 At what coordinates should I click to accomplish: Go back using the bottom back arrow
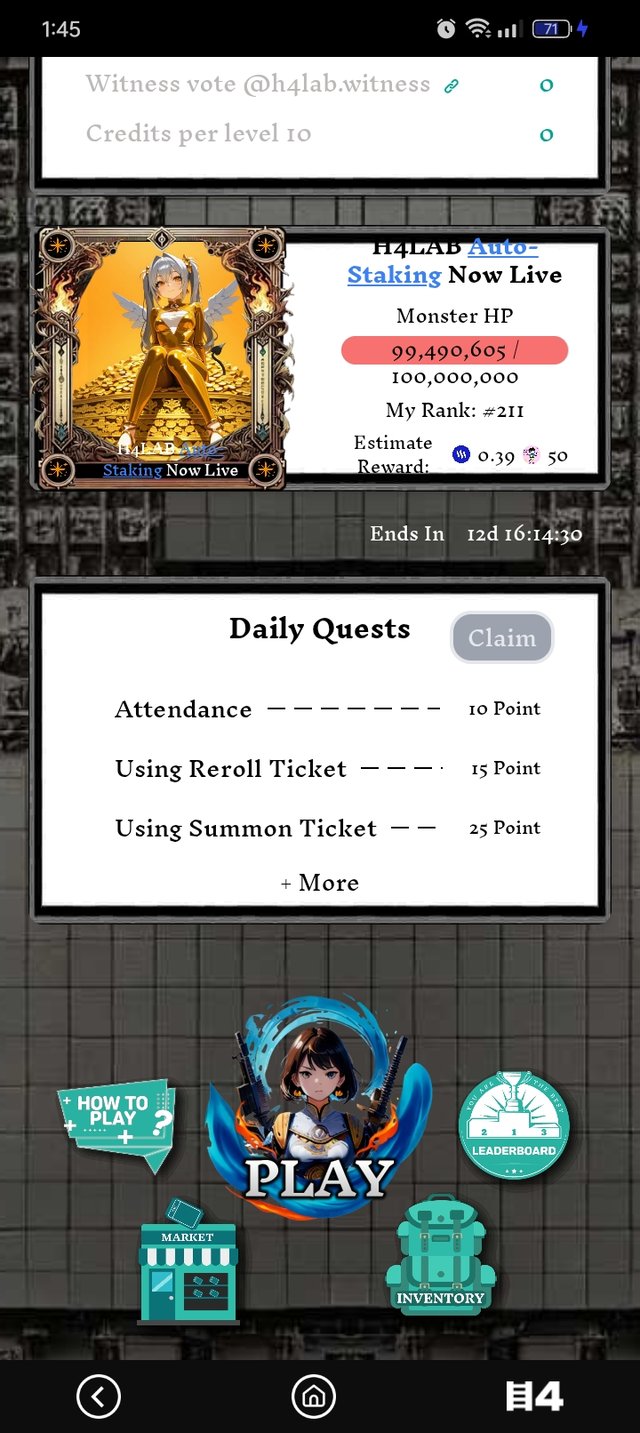[x=98, y=1396]
